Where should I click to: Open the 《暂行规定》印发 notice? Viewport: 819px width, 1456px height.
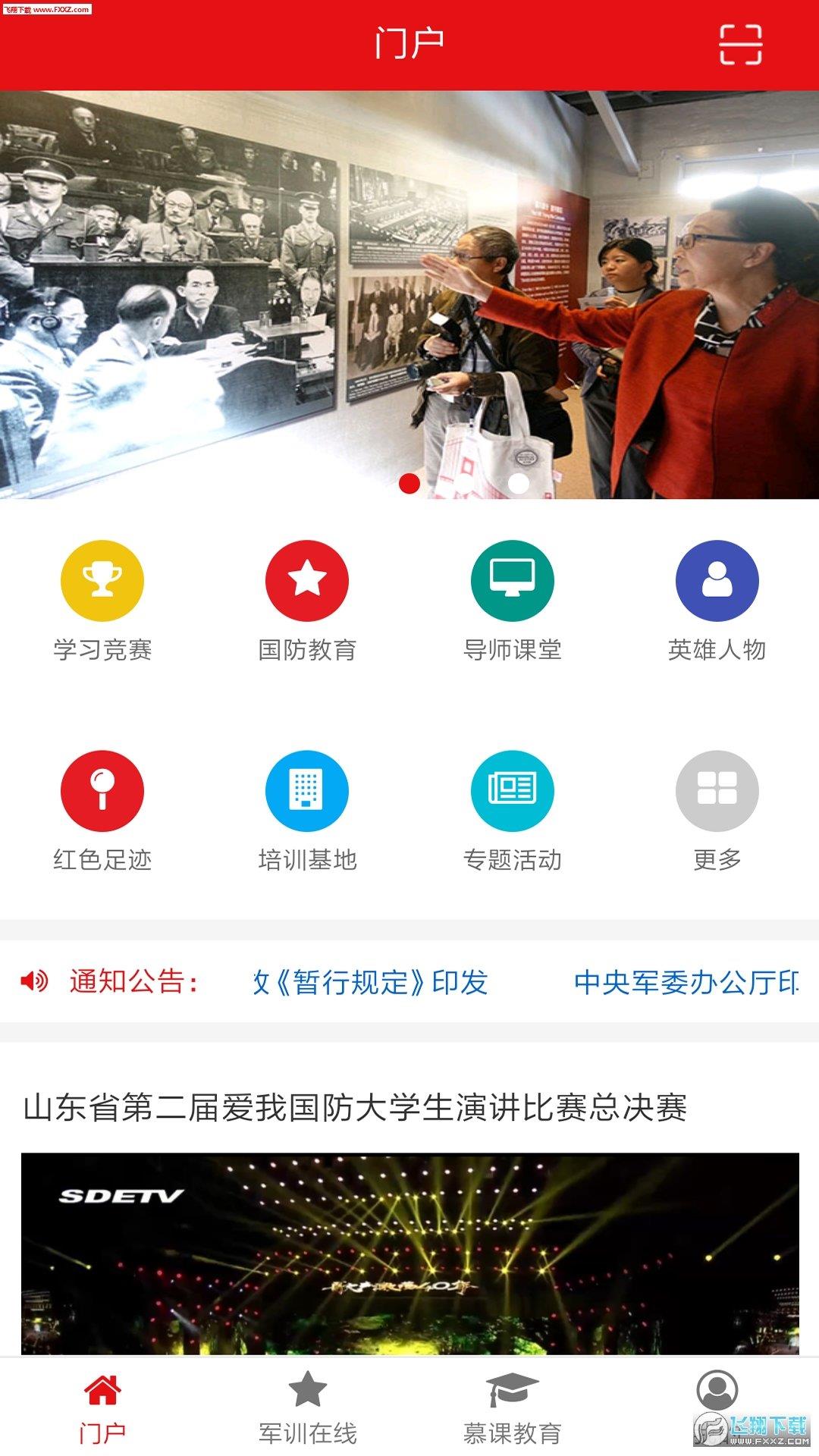[x=372, y=982]
